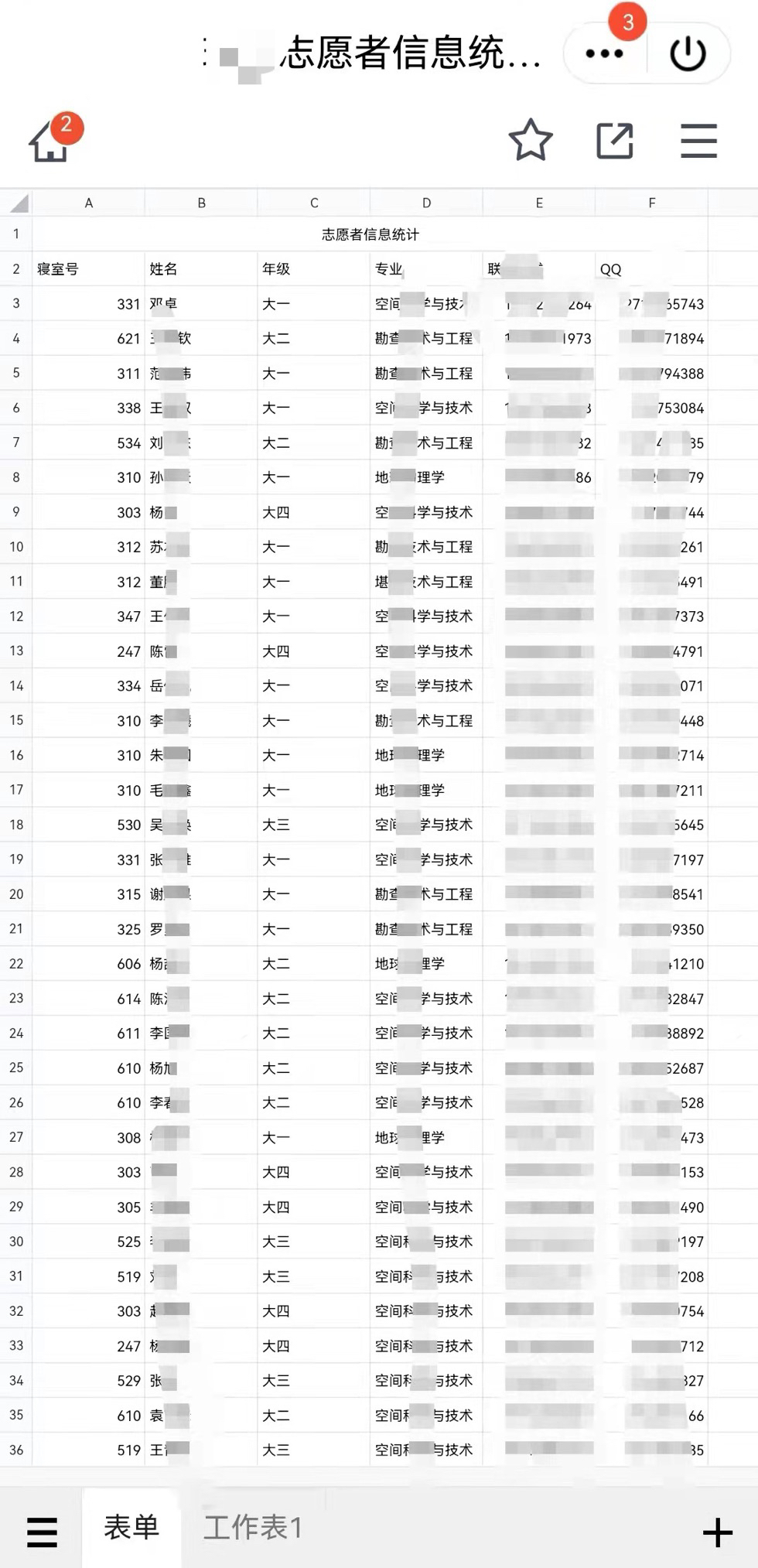758x1568 pixels.
Task: Open the sheet list menu at bottom
Action: 42,1532
